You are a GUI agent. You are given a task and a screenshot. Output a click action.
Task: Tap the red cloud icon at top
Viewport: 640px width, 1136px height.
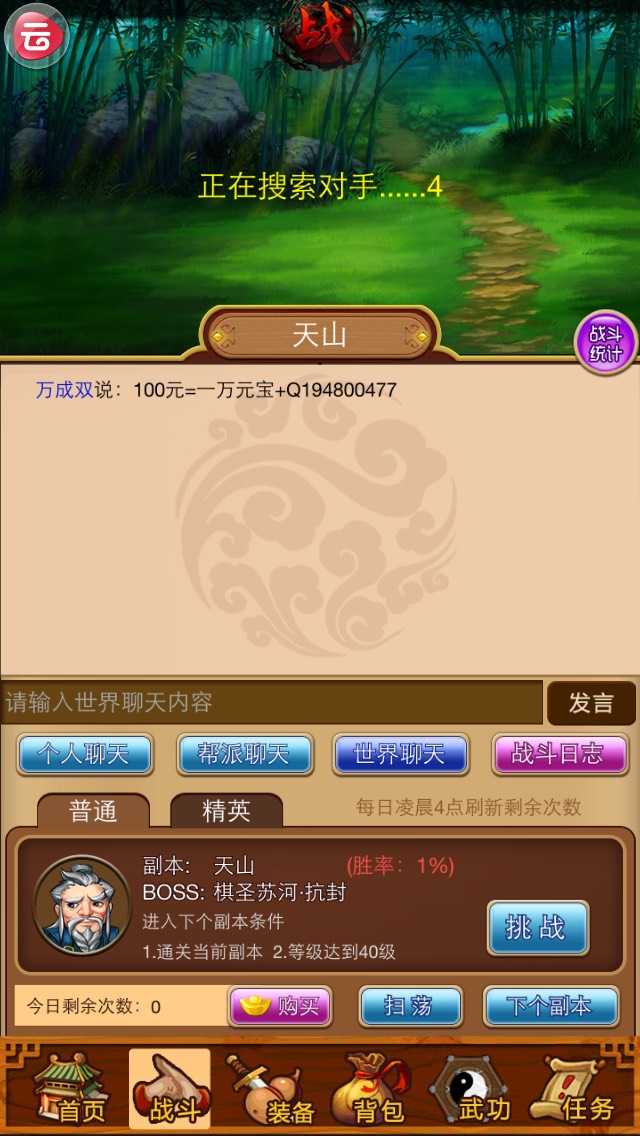[x=36, y=35]
